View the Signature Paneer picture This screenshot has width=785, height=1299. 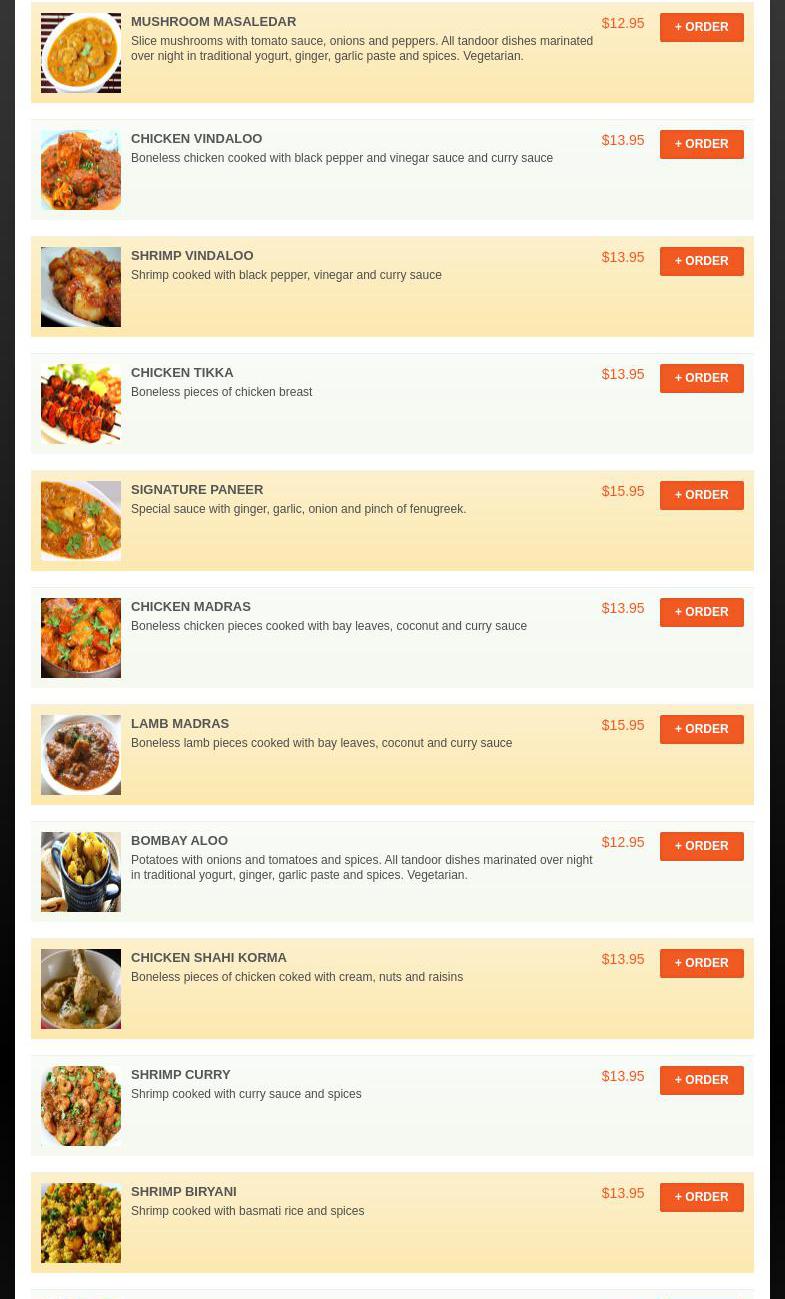click(81, 521)
